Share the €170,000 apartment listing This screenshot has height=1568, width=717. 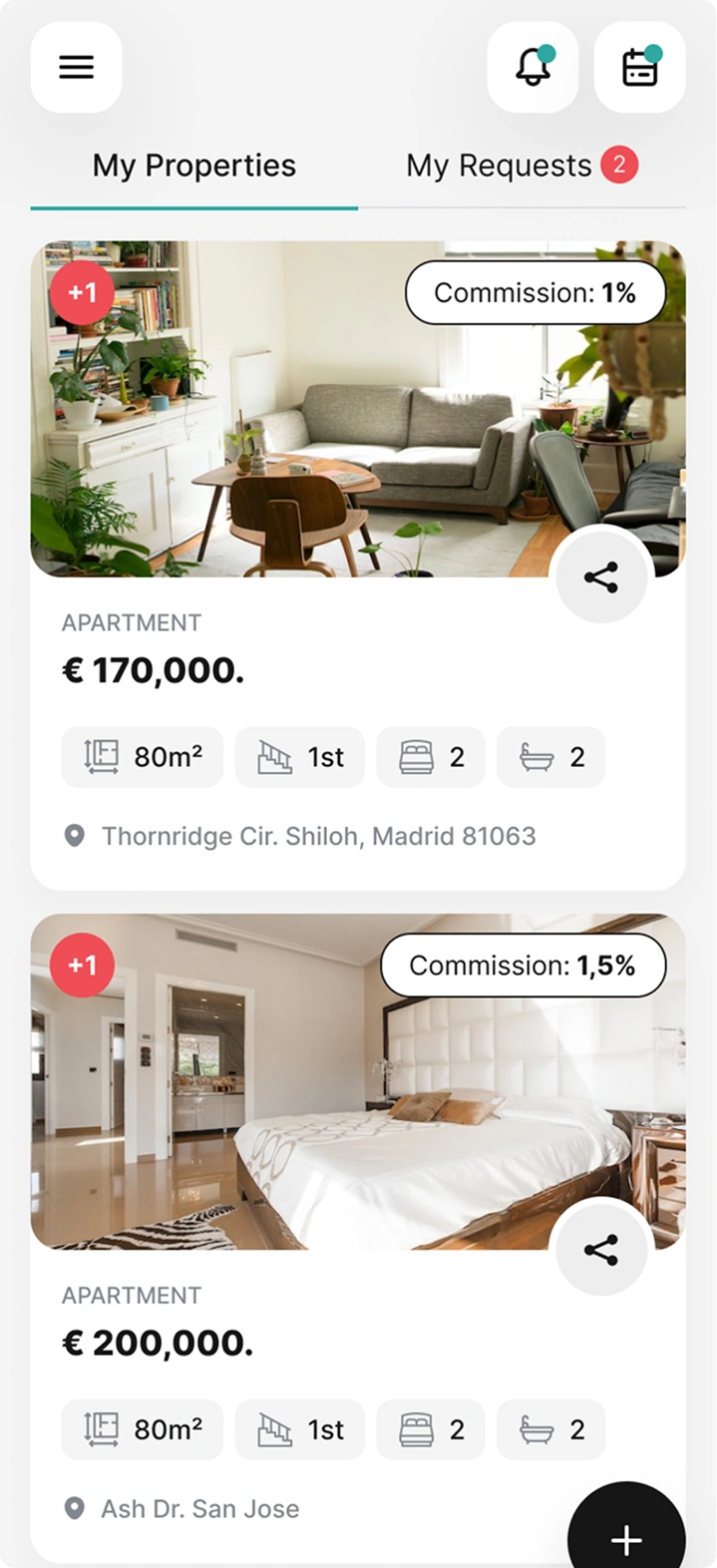pos(600,578)
